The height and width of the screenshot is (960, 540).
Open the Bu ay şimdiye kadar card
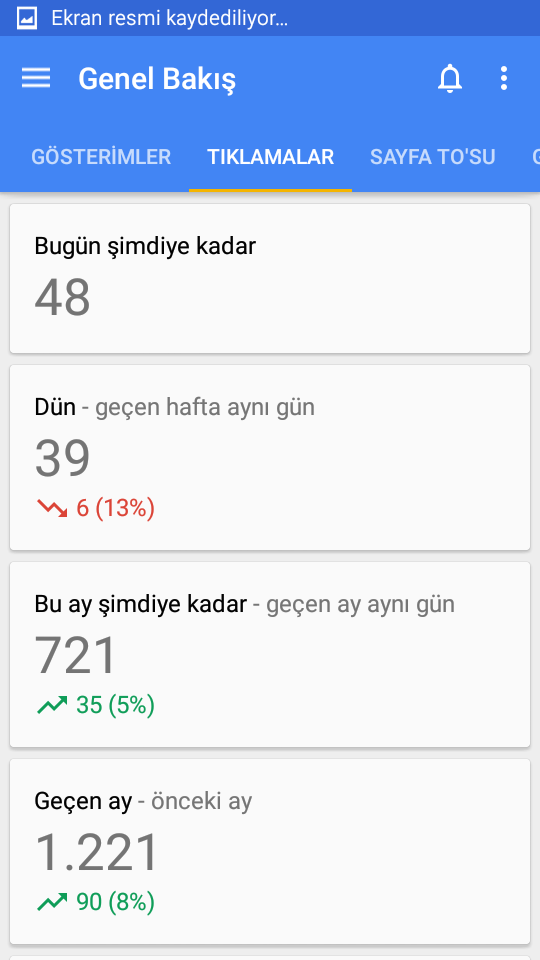(x=270, y=654)
